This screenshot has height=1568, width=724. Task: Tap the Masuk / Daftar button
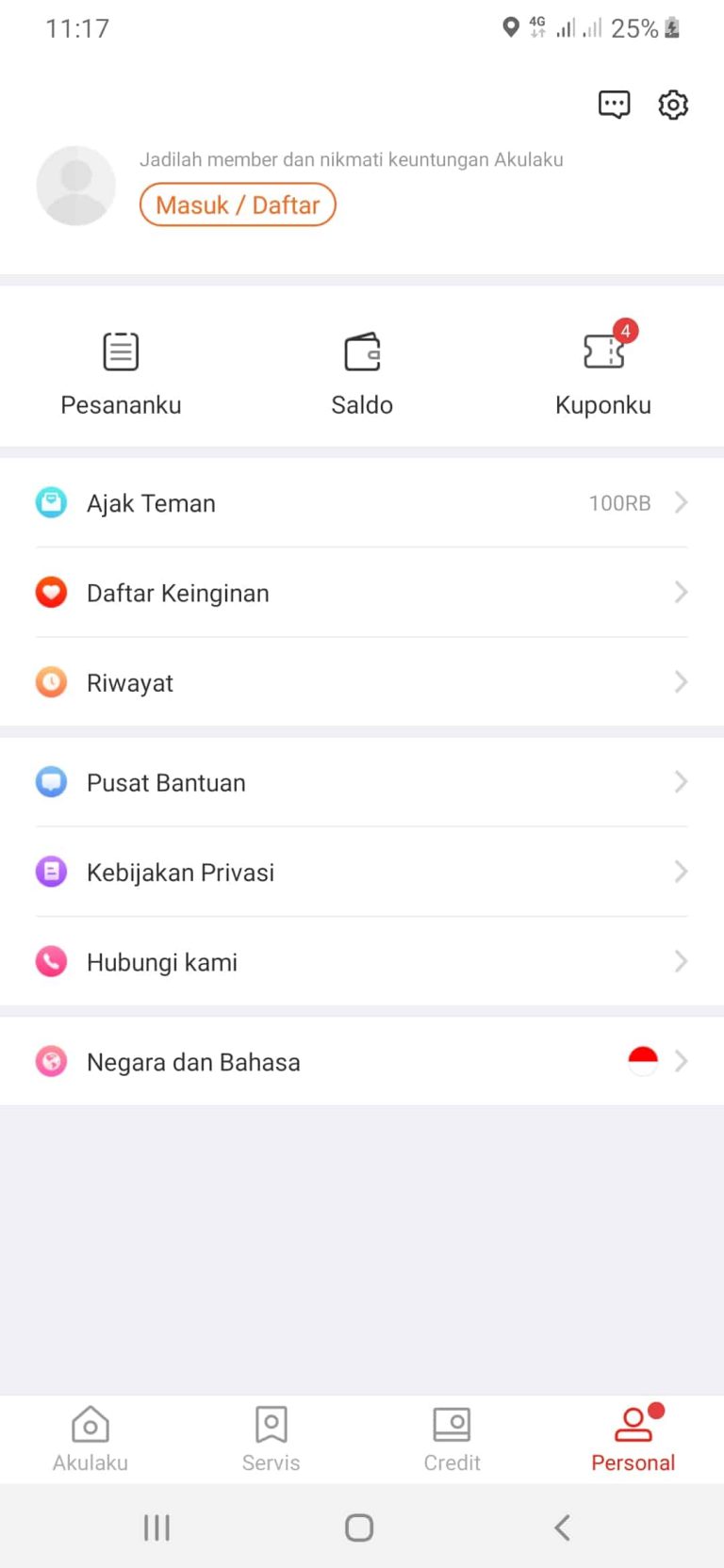point(238,204)
